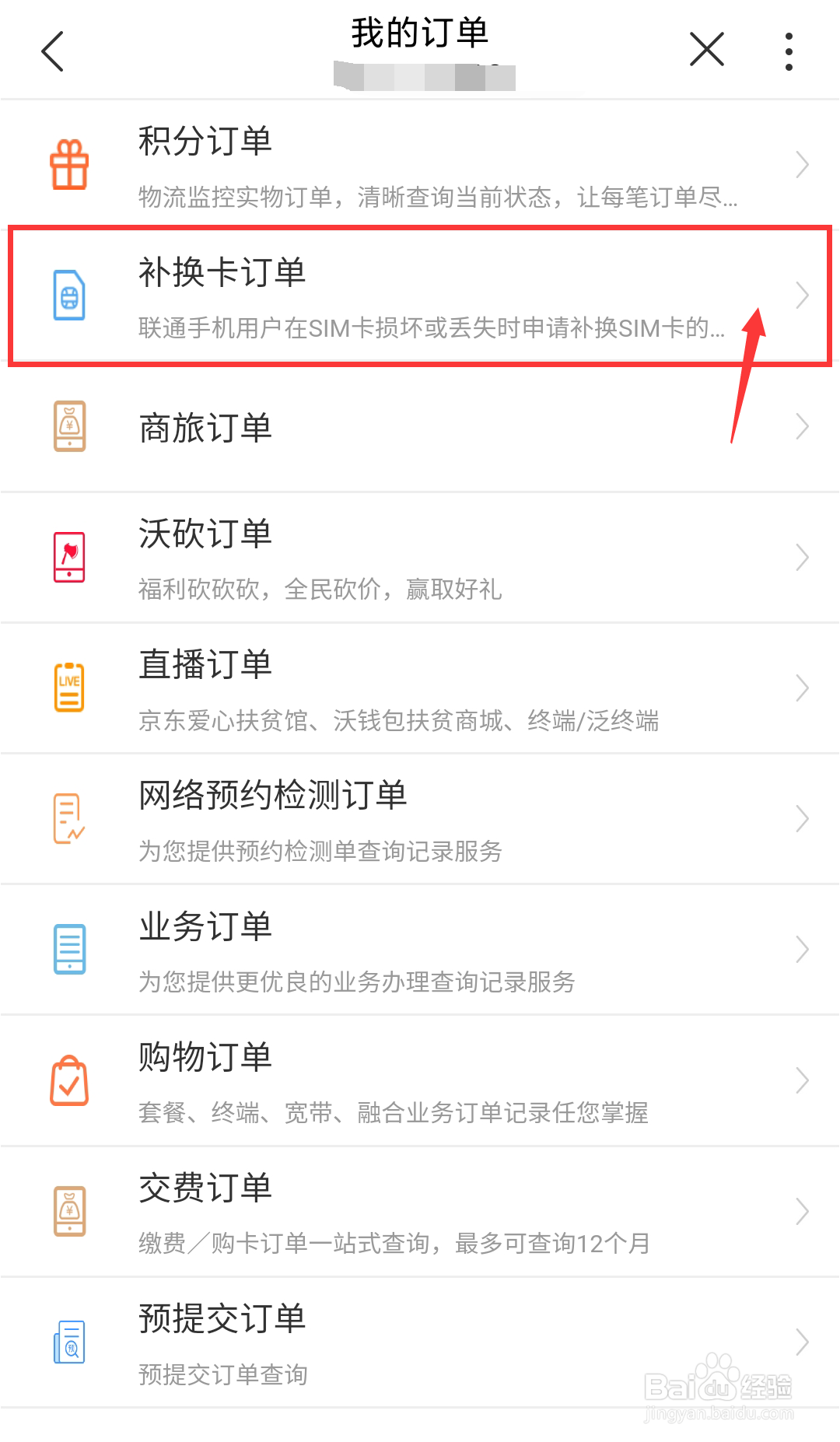Tap the shopping bag icon for 购物订单

click(x=69, y=1079)
